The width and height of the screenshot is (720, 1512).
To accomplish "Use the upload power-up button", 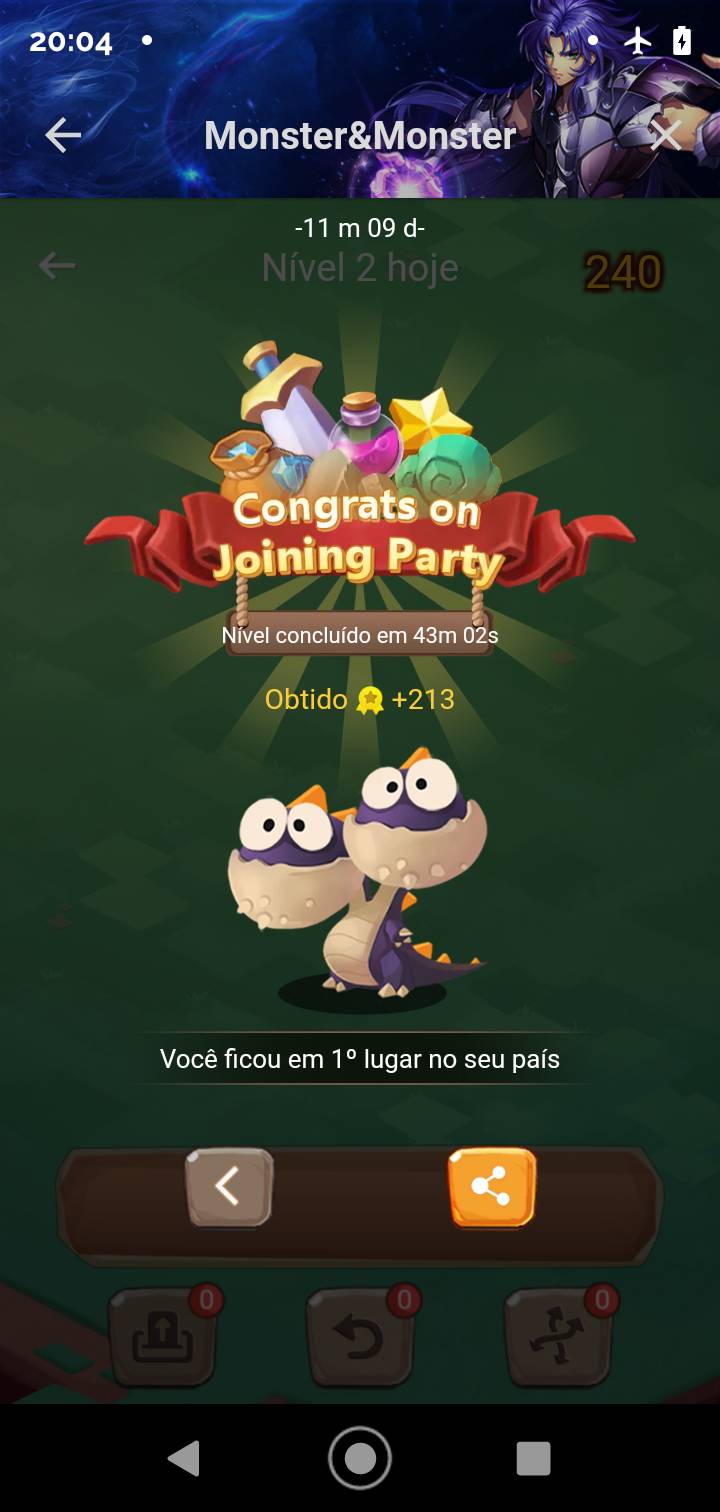I will point(162,1336).
